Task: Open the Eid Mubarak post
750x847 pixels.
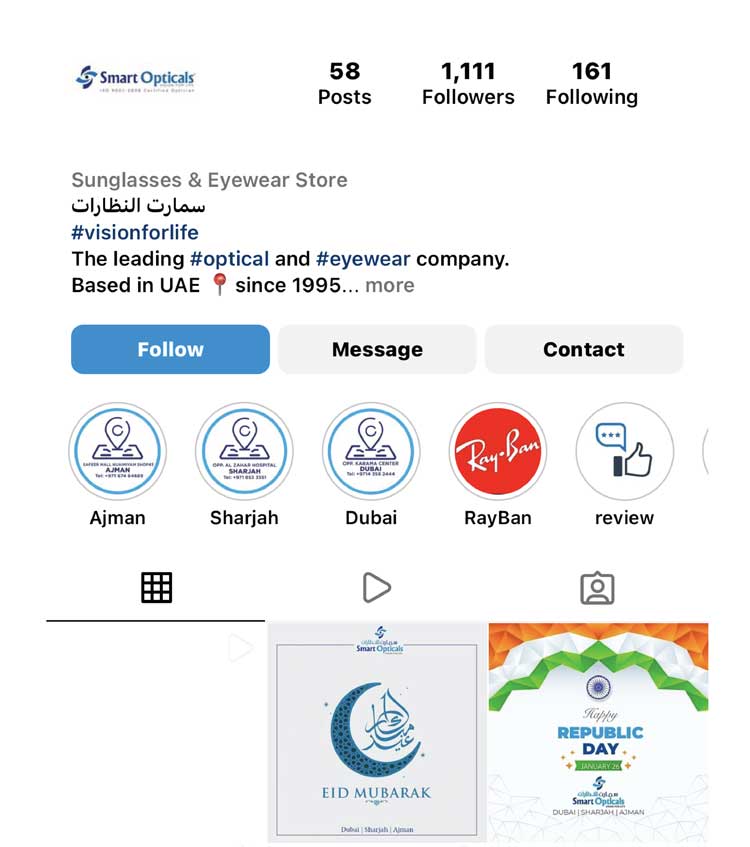Action: click(x=377, y=732)
